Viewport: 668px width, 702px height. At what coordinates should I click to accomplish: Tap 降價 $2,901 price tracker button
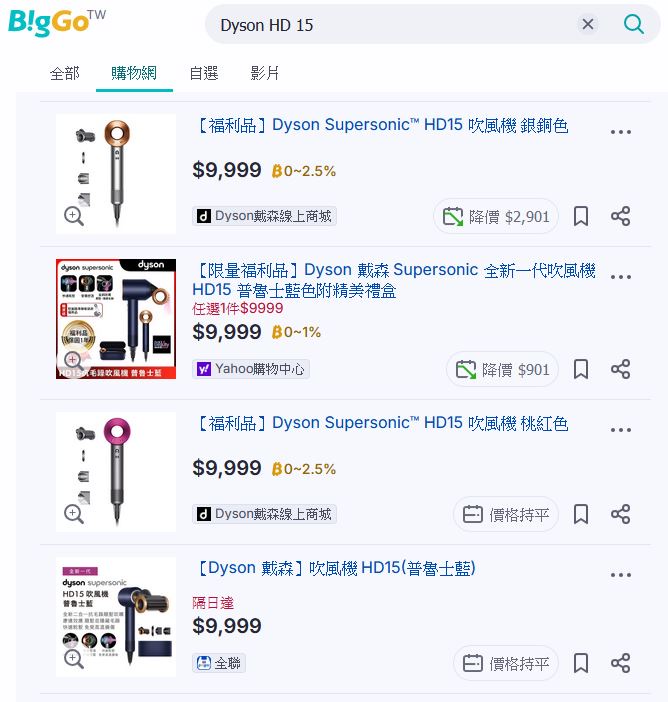496,216
